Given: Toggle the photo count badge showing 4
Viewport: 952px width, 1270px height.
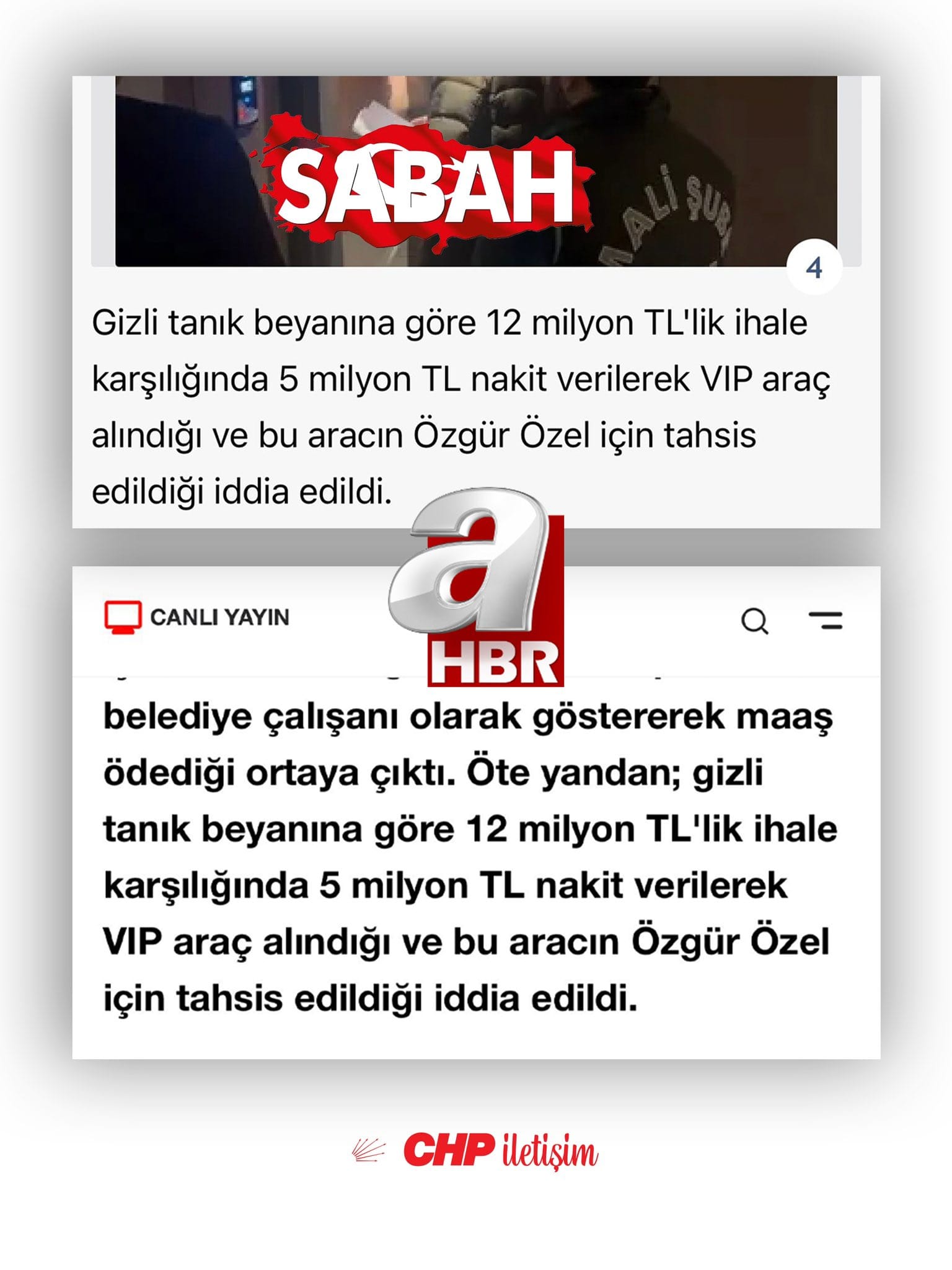Looking at the screenshot, I should (x=815, y=267).
